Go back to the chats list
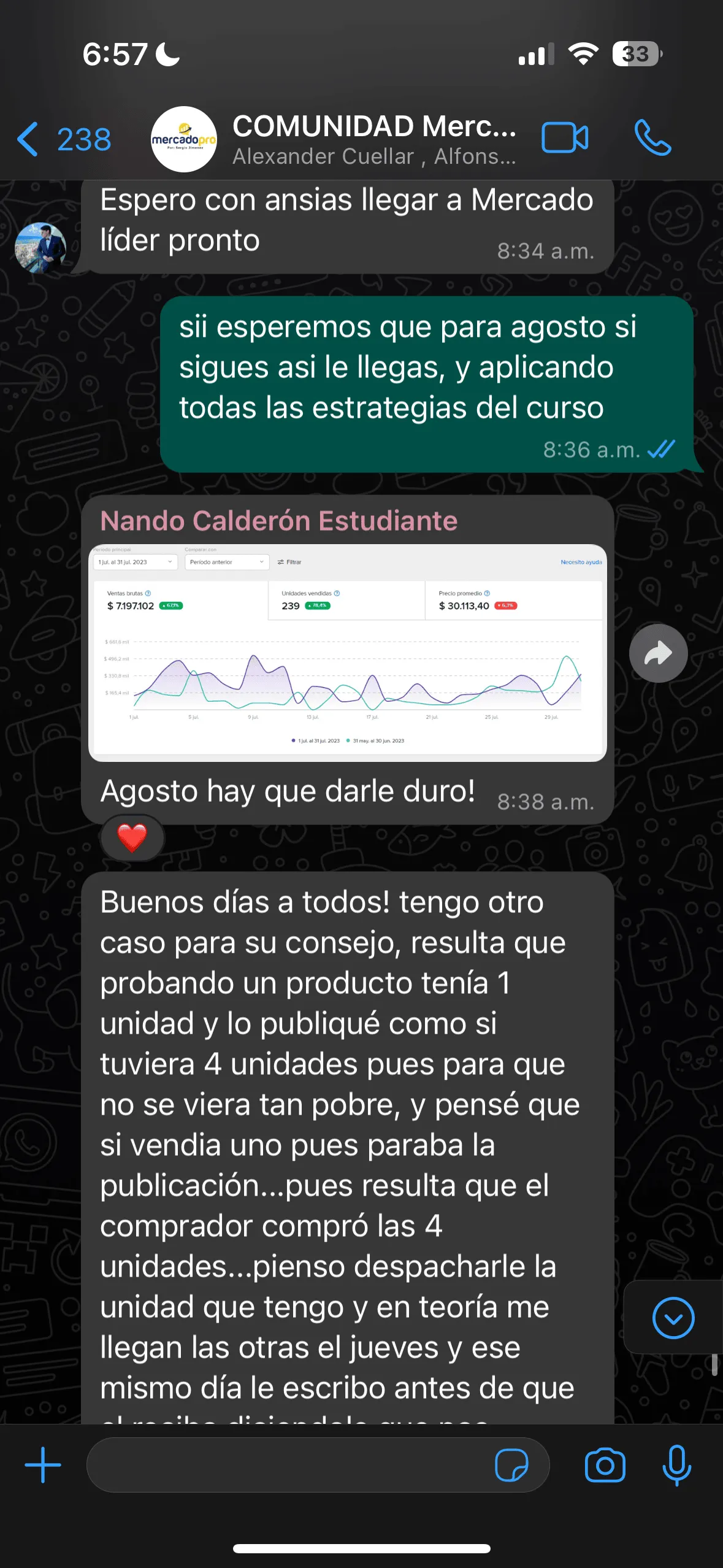Viewport: 723px width, 1568px height. tap(62, 139)
